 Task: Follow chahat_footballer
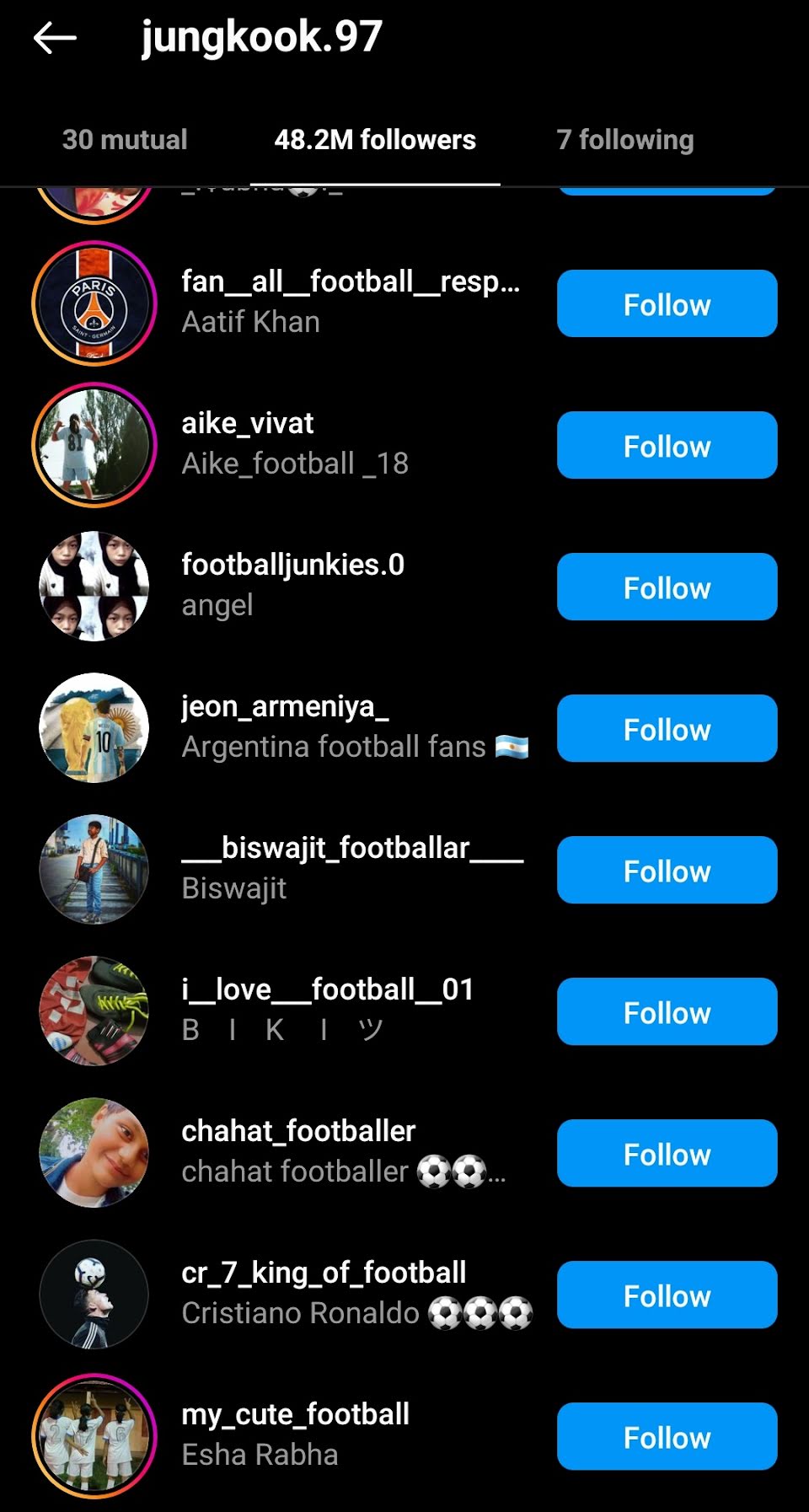tap(667, 1154)
